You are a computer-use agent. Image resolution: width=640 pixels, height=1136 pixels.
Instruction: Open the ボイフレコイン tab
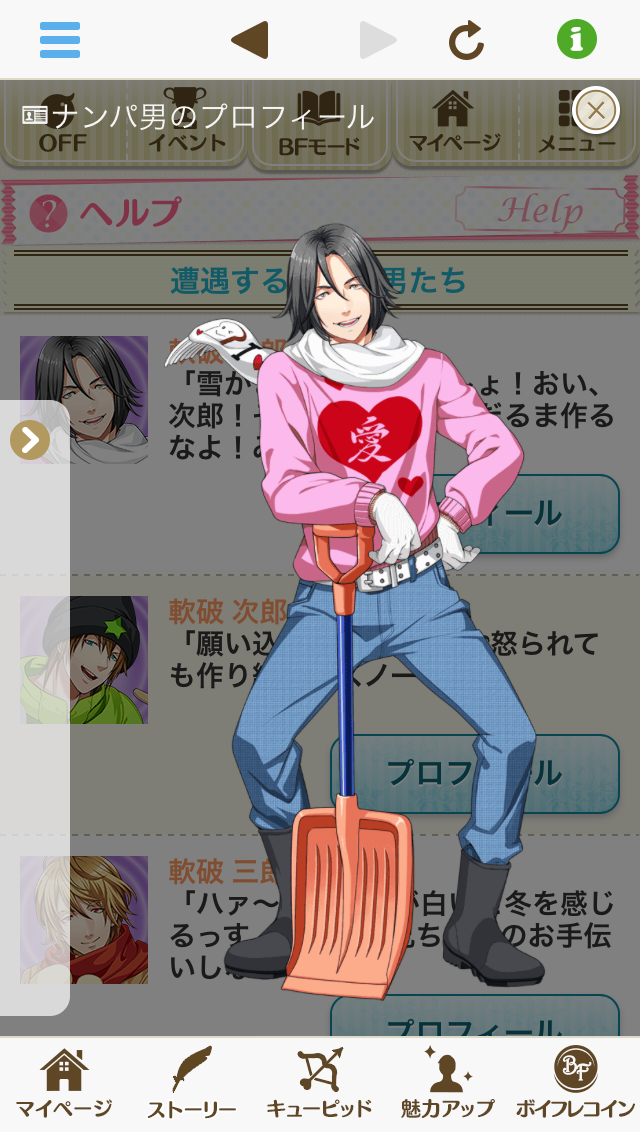[x=576, y=1084]
